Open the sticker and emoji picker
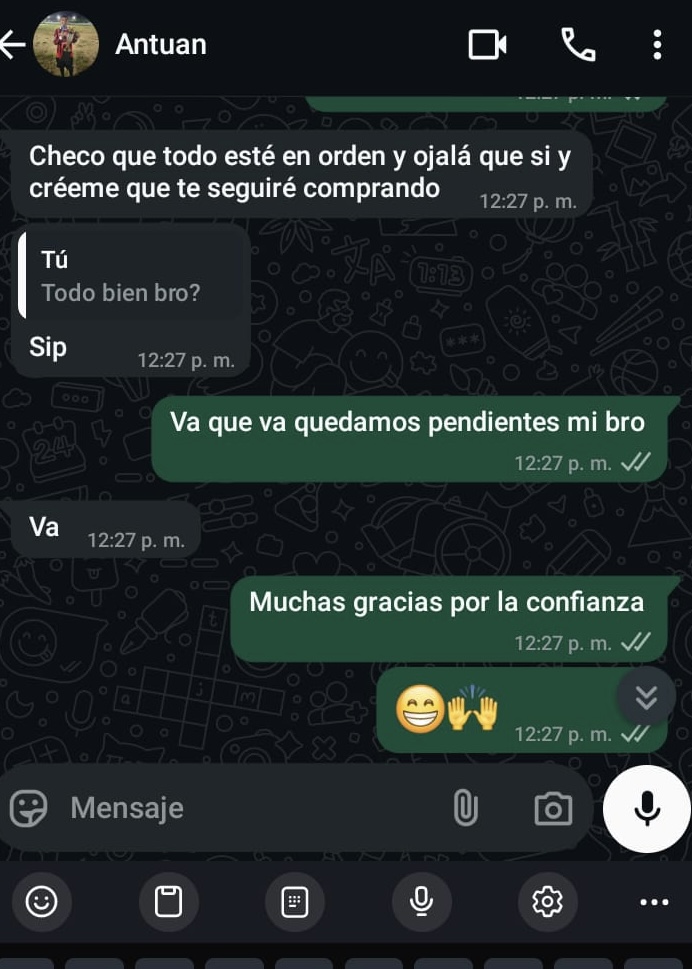This screenshot has width=692, height=969. coord(29,808)
